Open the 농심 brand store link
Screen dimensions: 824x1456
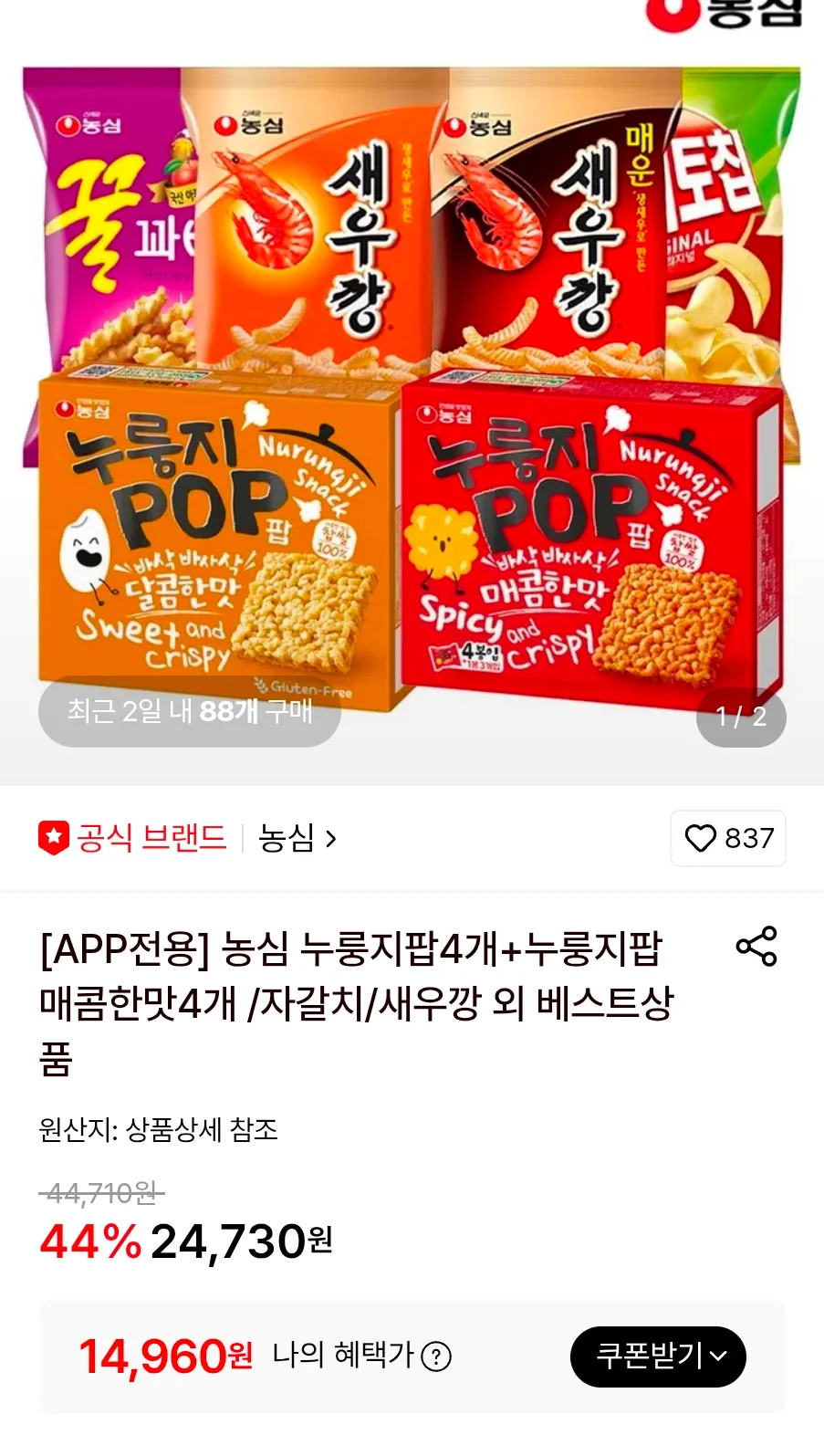297,838
